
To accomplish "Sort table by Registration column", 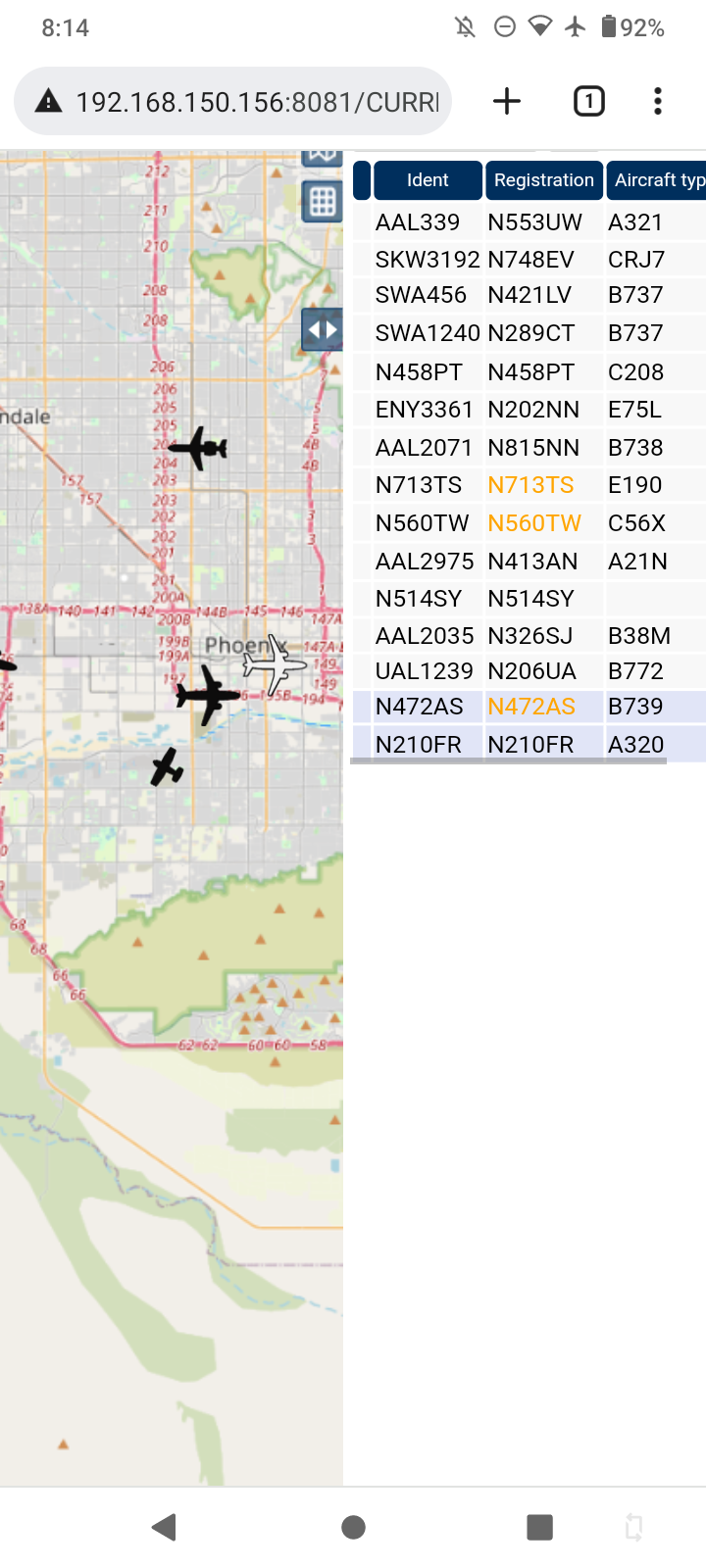I will pyautogui.click(x=544, y=180).
